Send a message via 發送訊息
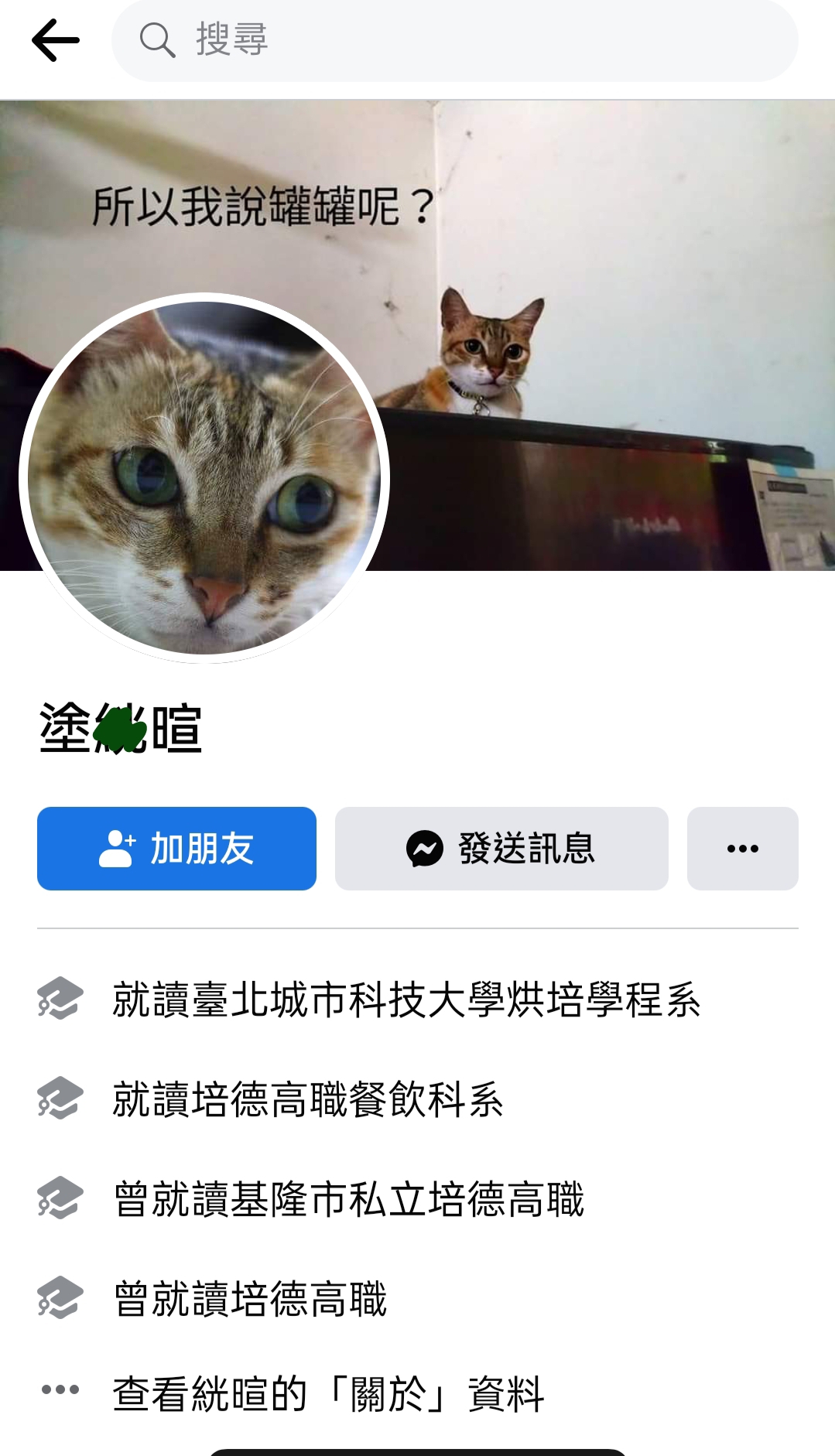 501,849
